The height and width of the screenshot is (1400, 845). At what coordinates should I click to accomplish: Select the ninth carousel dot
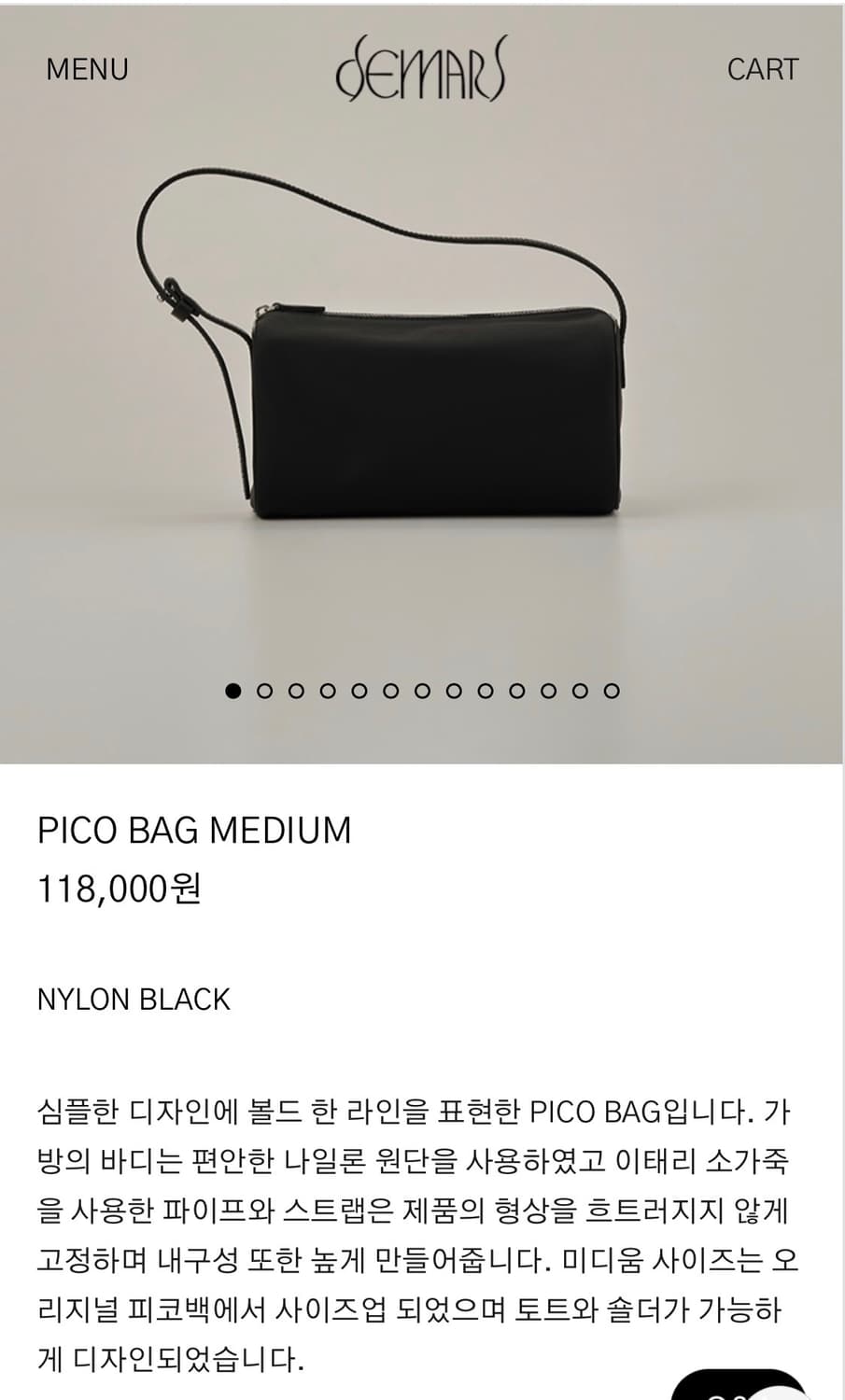[484, 691]
